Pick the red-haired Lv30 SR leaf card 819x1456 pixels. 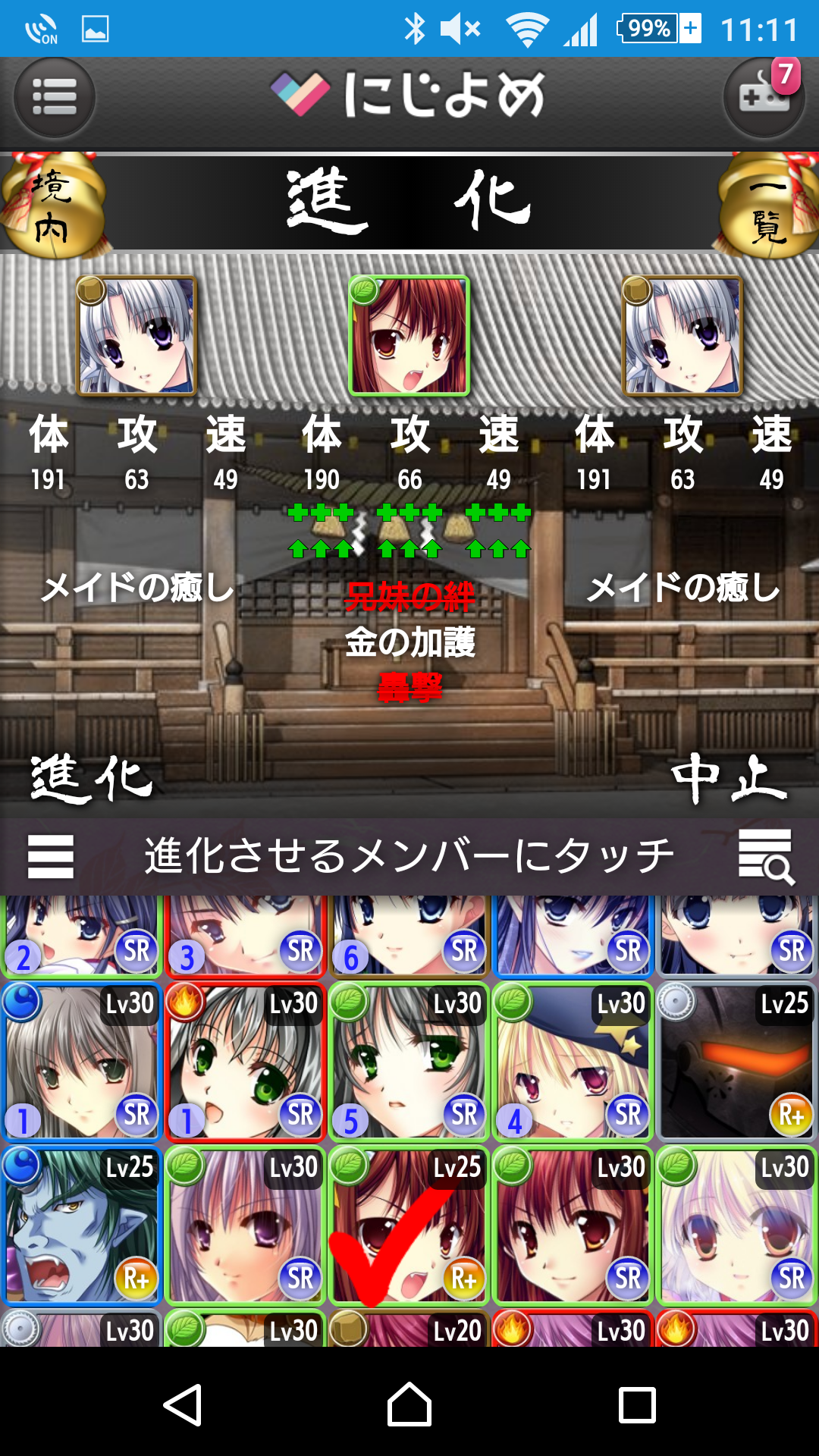coord(573,1225)
